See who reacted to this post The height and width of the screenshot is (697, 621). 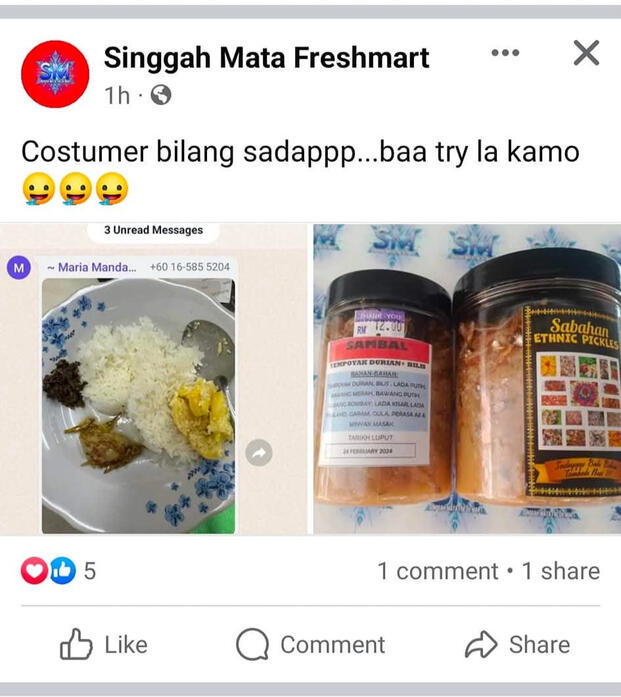point(59,571)
